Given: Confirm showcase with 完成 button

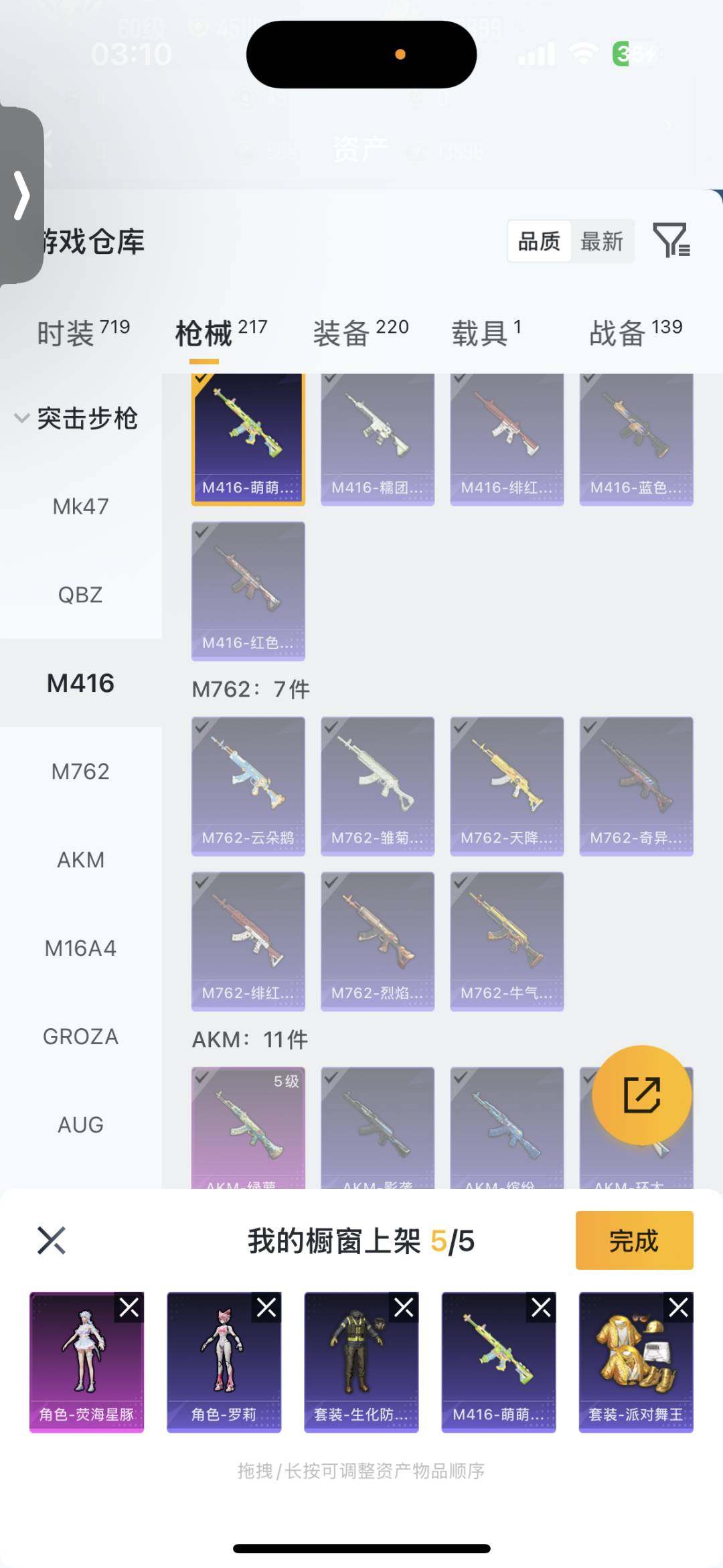Looking at the screenshot, I should tap(634, 1240).
